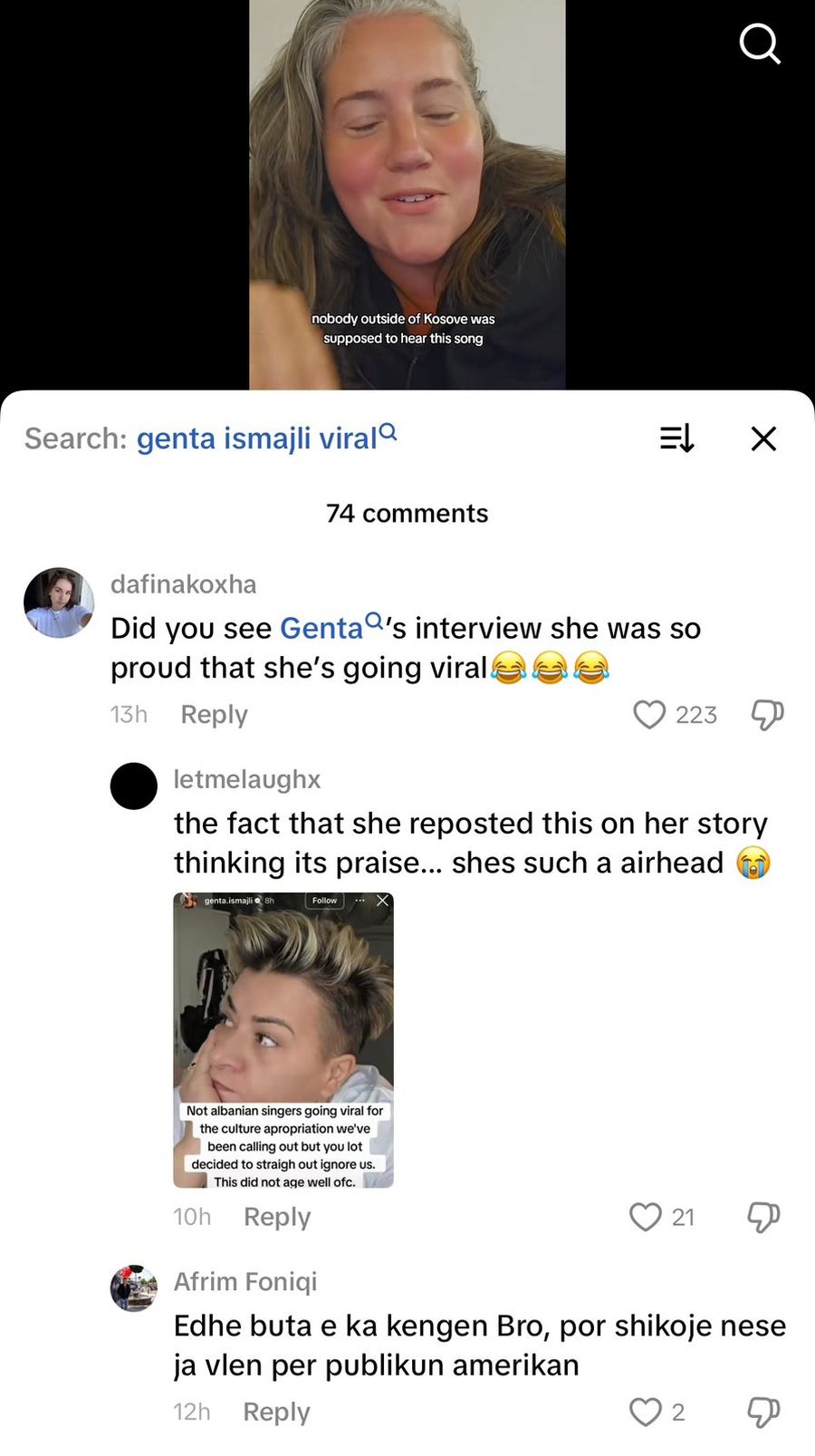Open Afrim Foniqi's profile picture

click(x=134, y=1288)
